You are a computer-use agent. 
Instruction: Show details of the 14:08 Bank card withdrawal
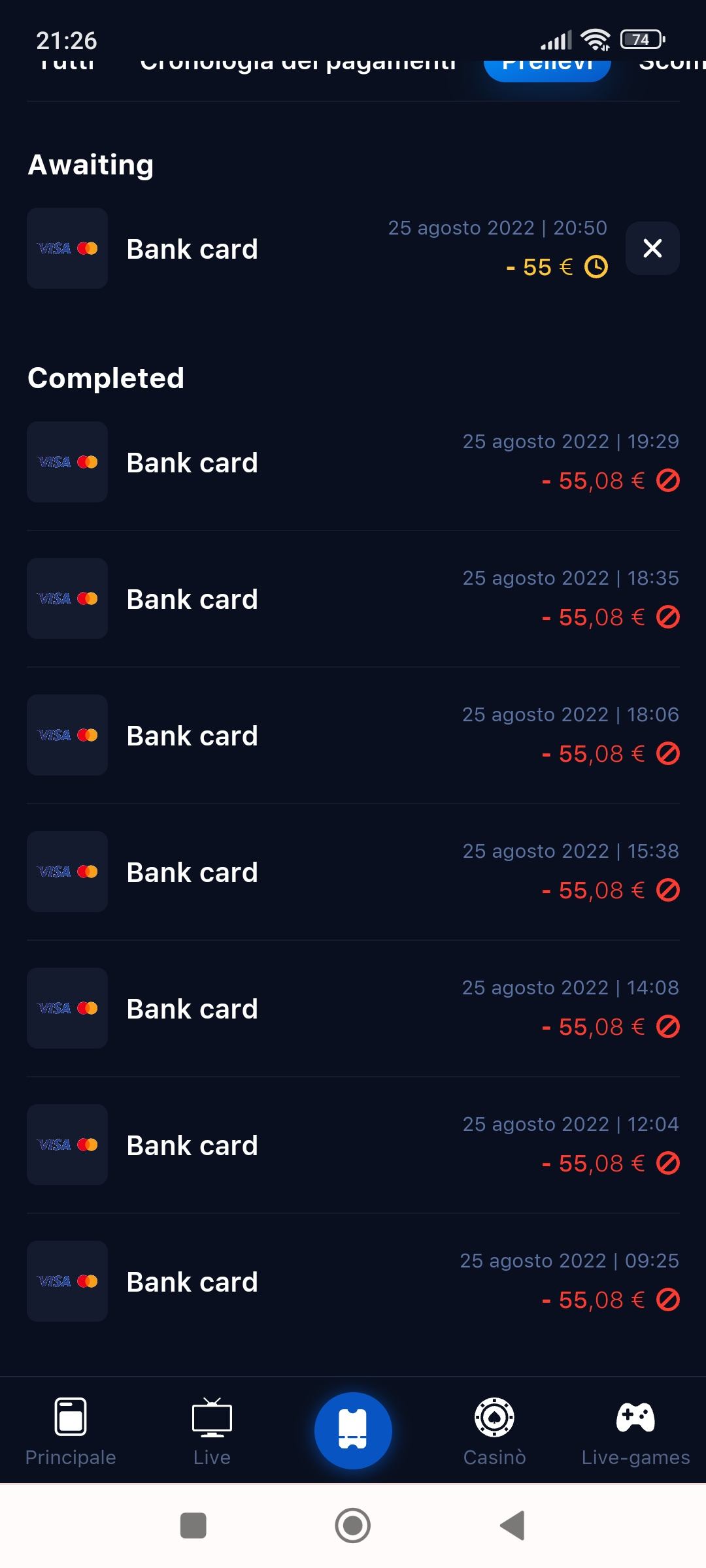click(353, 1009)
